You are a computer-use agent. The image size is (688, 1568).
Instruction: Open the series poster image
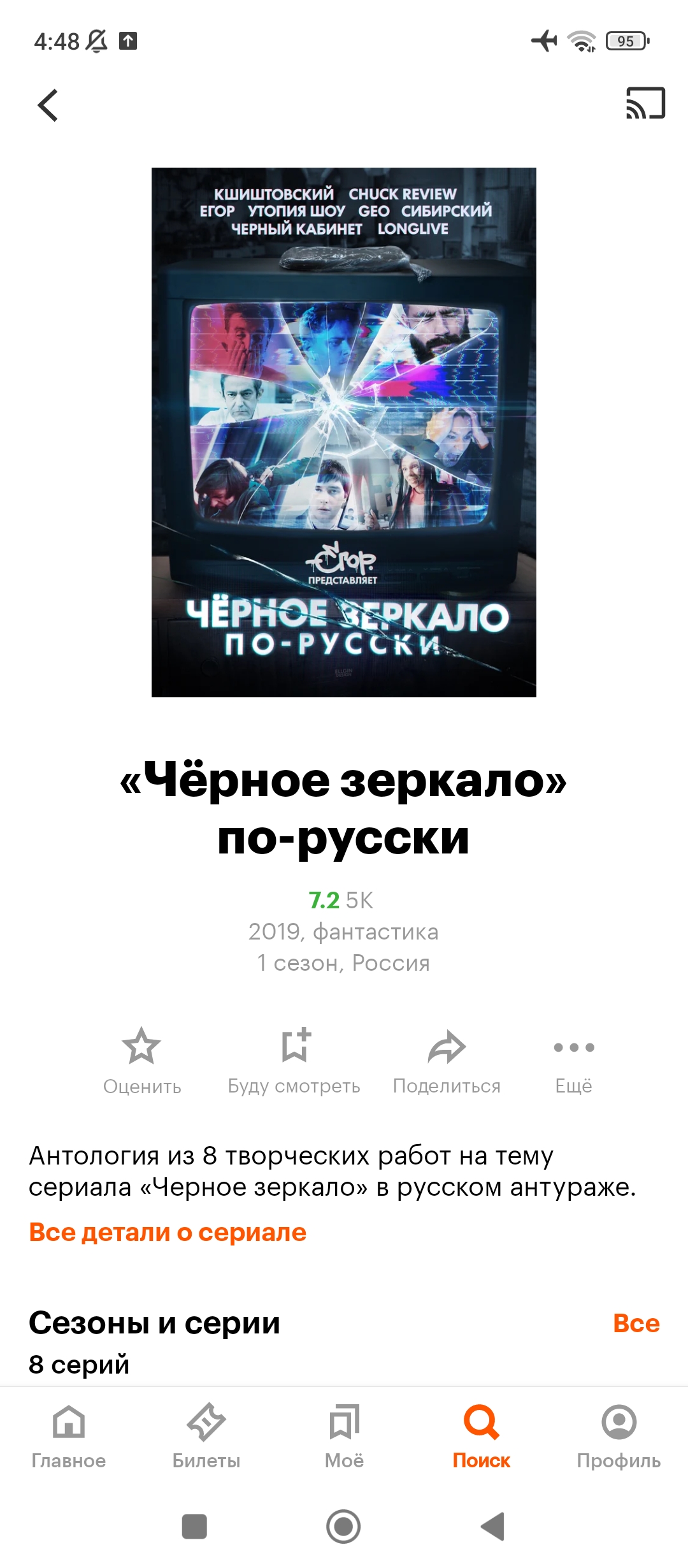pos(344,432)
